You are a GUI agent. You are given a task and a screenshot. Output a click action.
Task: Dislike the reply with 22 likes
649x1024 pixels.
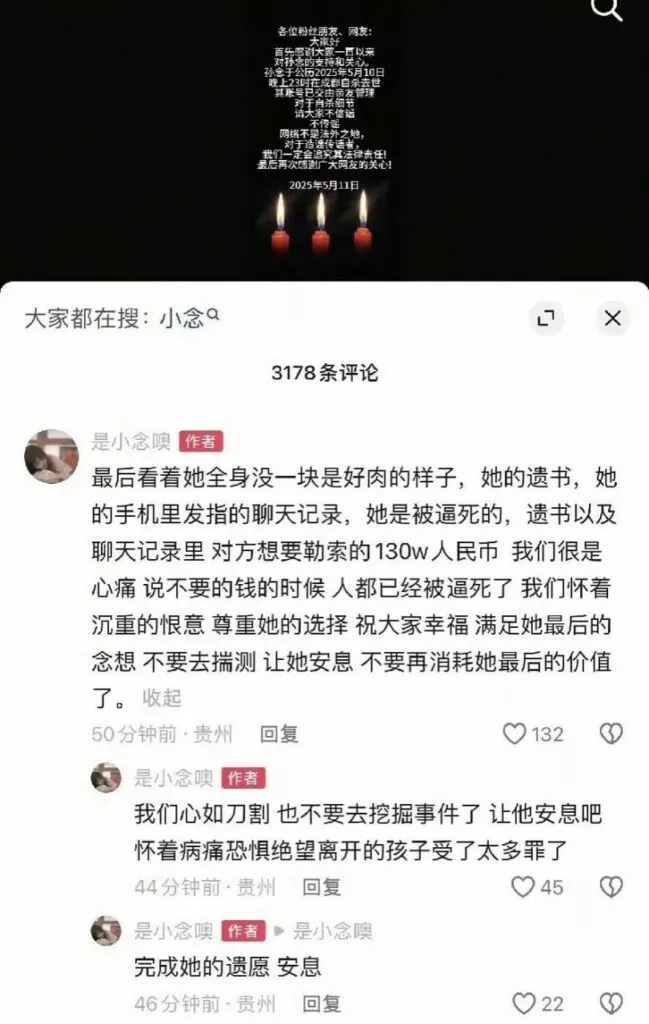coord(611,1003)
